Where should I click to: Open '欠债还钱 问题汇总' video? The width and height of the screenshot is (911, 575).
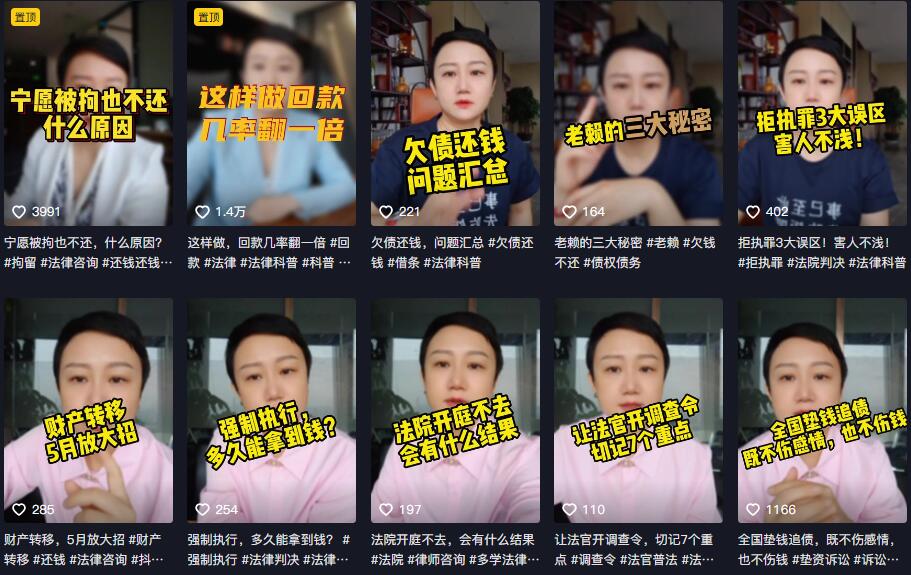[x=455, y=114]
